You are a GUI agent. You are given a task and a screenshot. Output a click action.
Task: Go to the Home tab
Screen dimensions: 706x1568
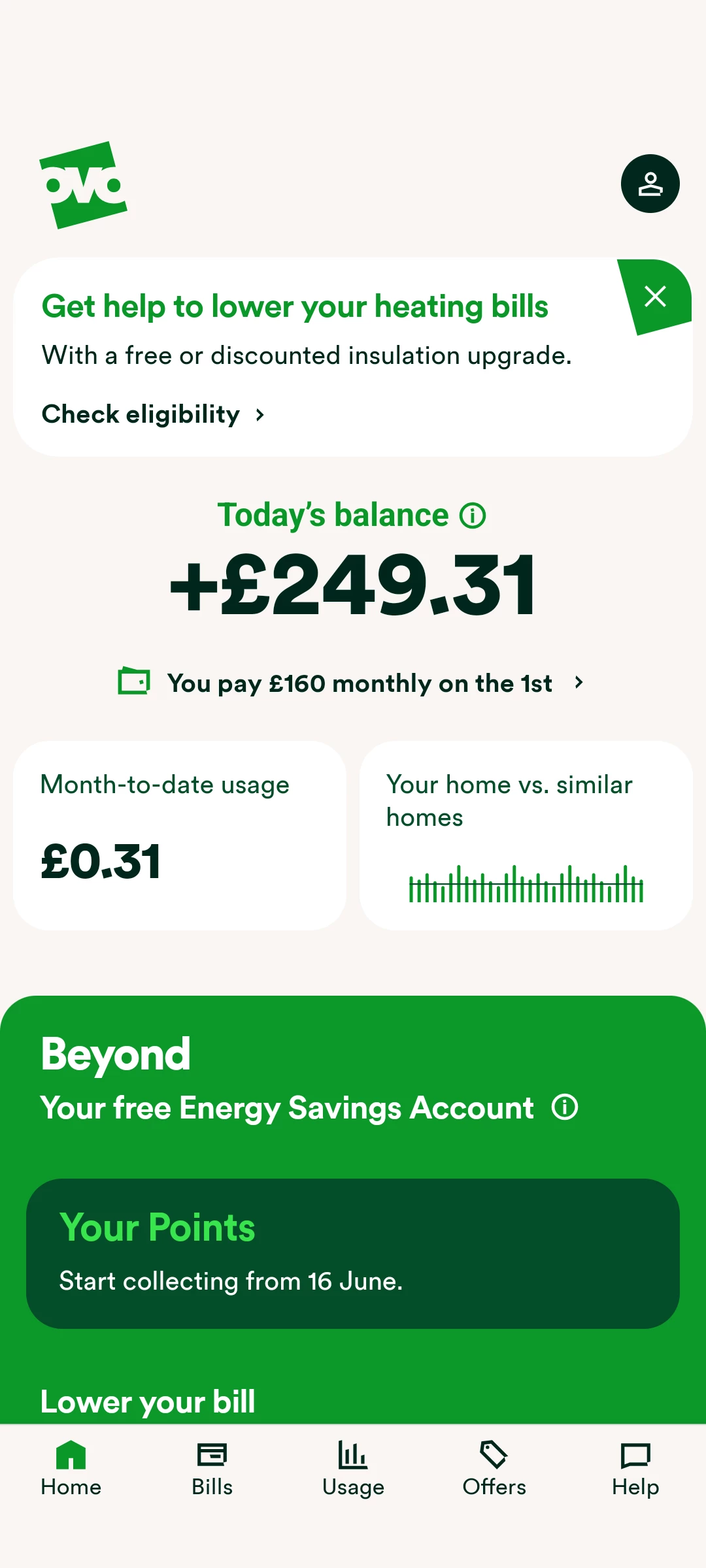(x=71, y=1469)
